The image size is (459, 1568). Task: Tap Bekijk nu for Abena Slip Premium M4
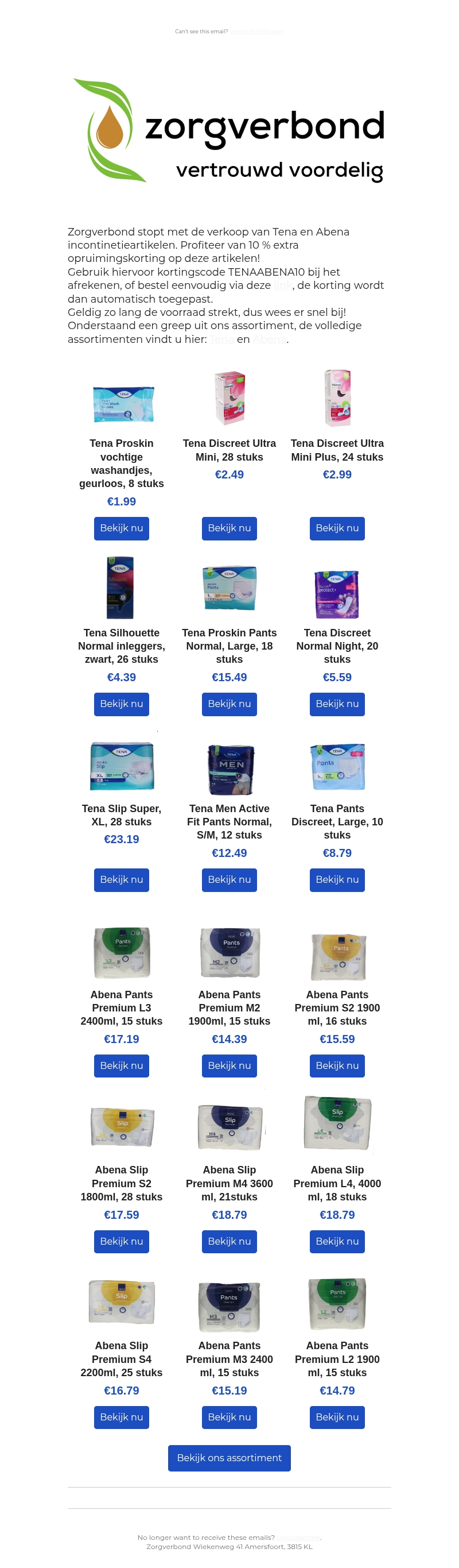pos(229,1241)
